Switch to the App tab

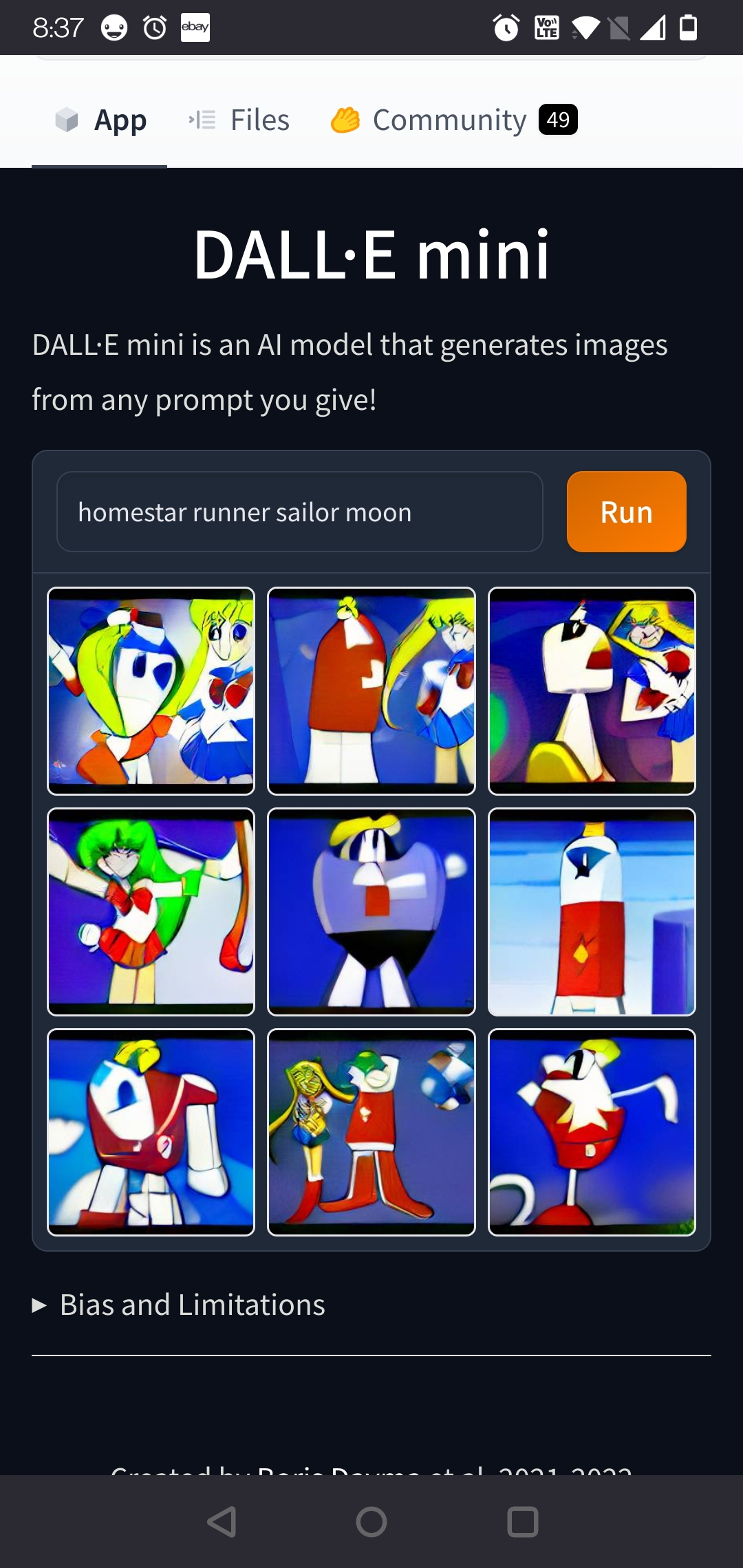pos(100,120)
